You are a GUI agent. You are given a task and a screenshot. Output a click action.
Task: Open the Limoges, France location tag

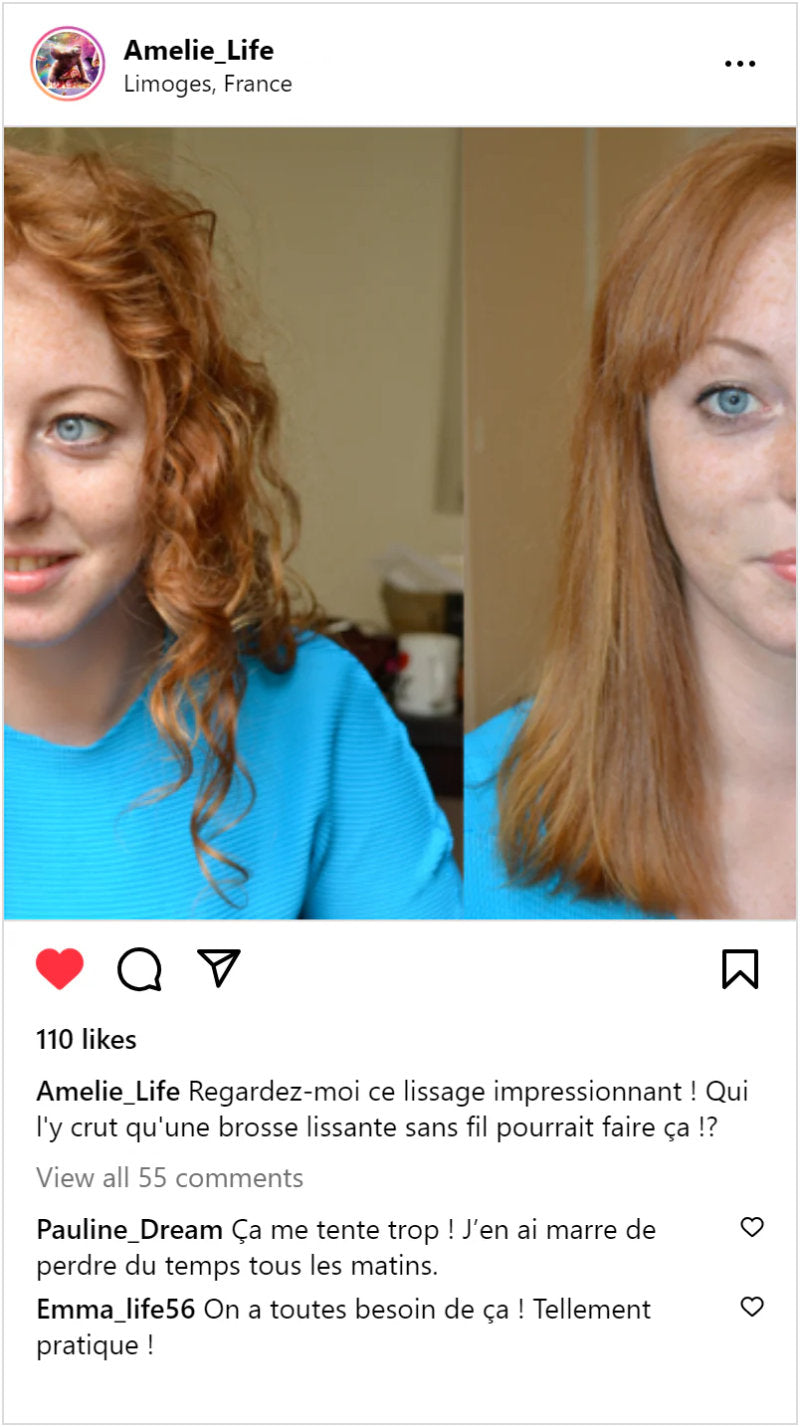click(x=207, y=84)
